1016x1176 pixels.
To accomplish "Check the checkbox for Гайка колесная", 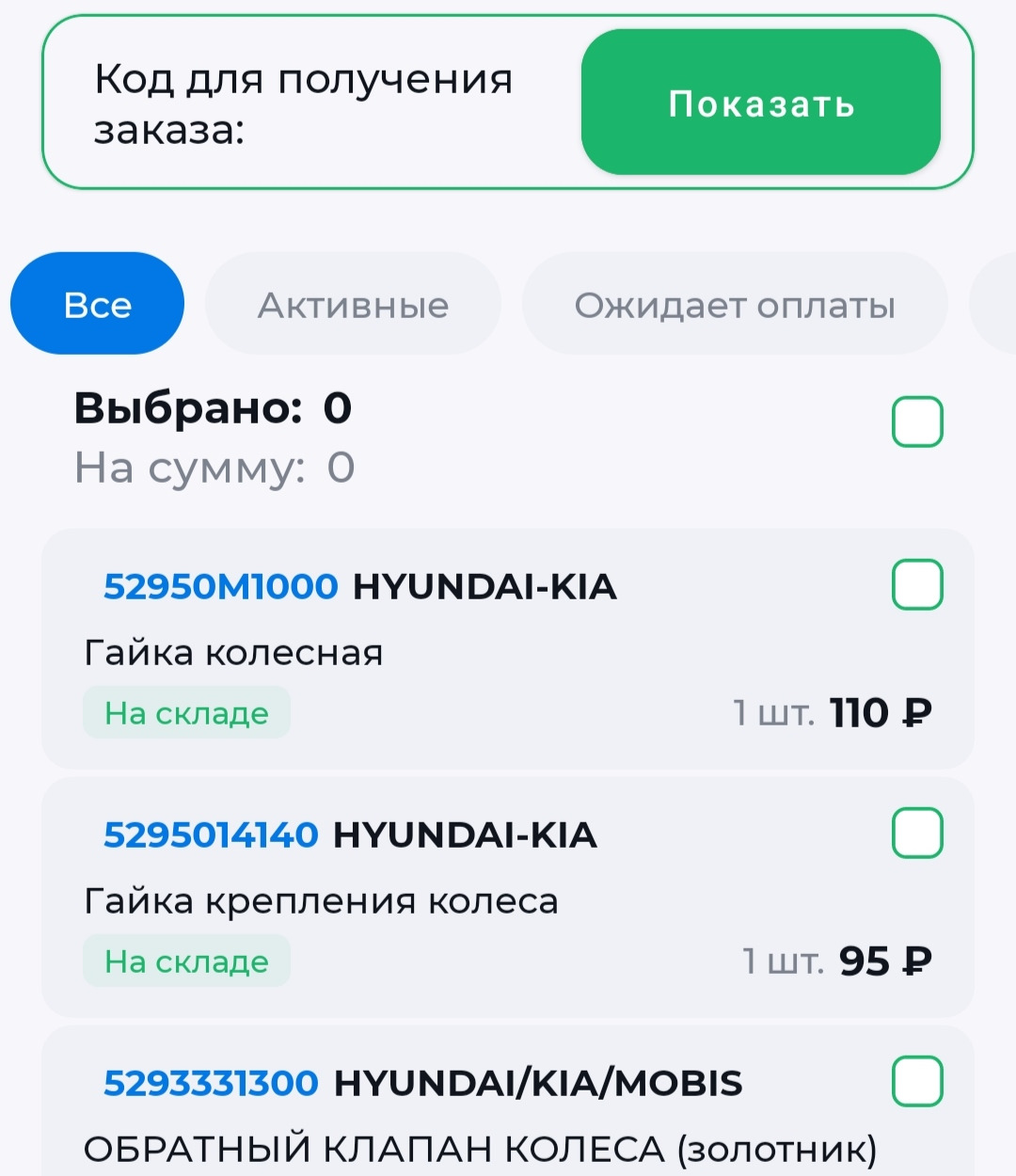I will (x=916, y=584).
